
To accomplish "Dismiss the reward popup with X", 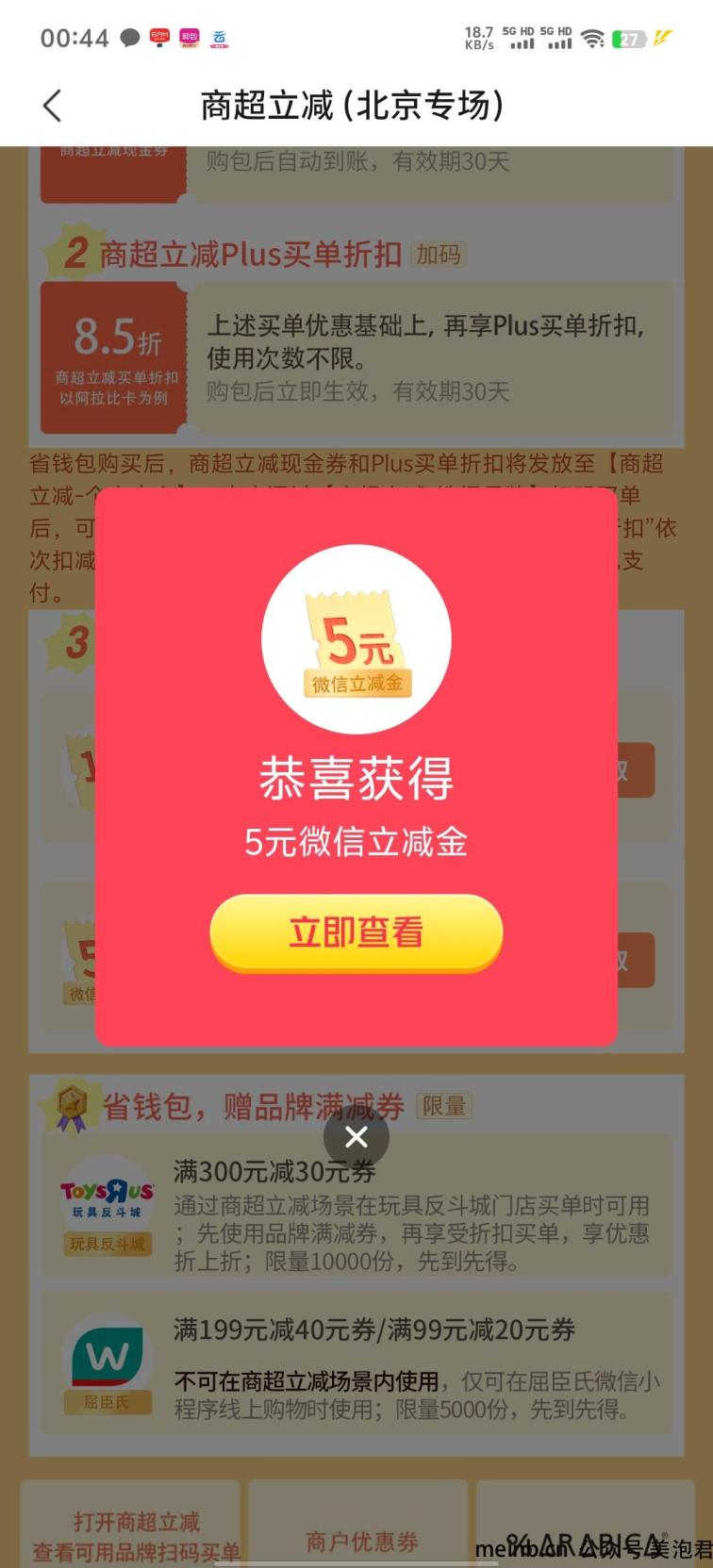I will coord(356,1137).
